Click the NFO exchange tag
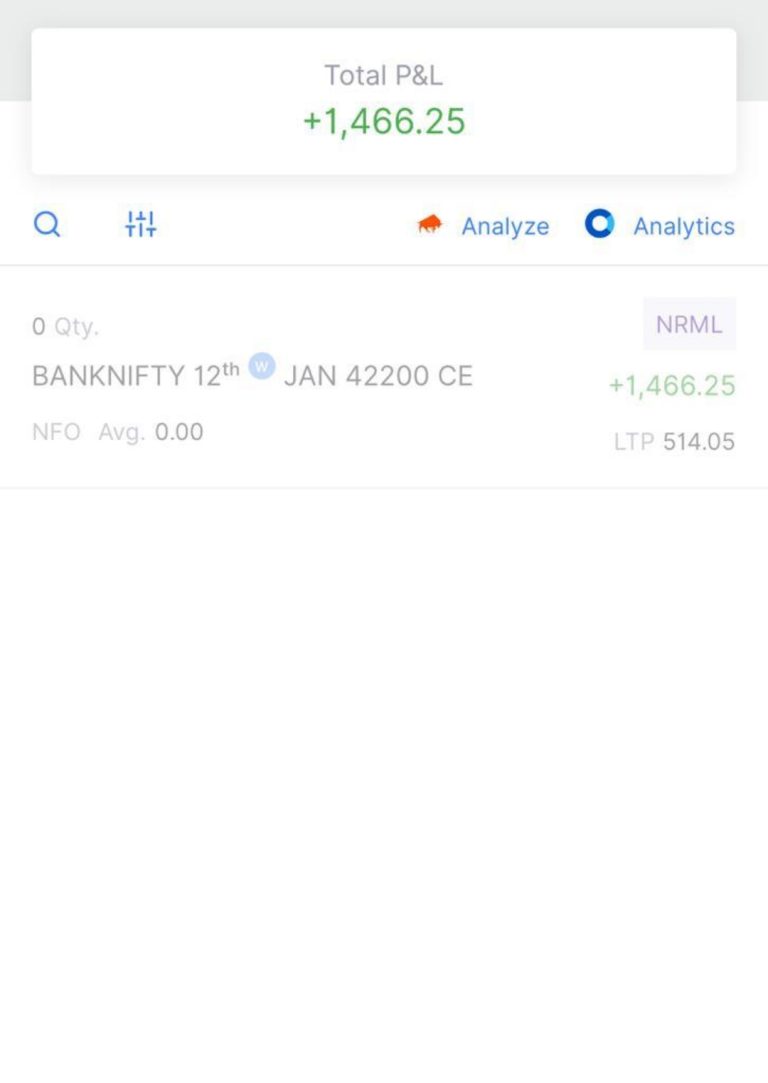This screenshot has width=768, height=1083. point(56,432)
